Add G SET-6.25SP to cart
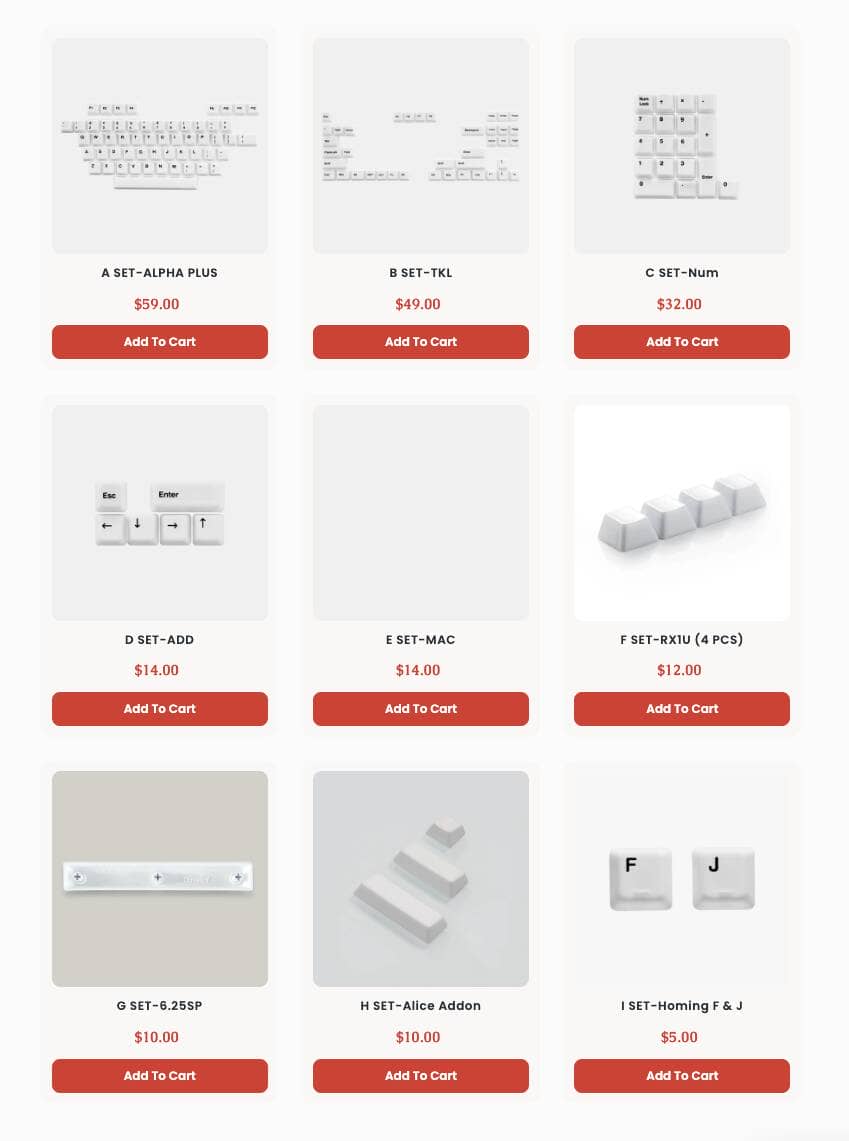Viewport: 849px width, 1141px height. tap(160, 1076)
